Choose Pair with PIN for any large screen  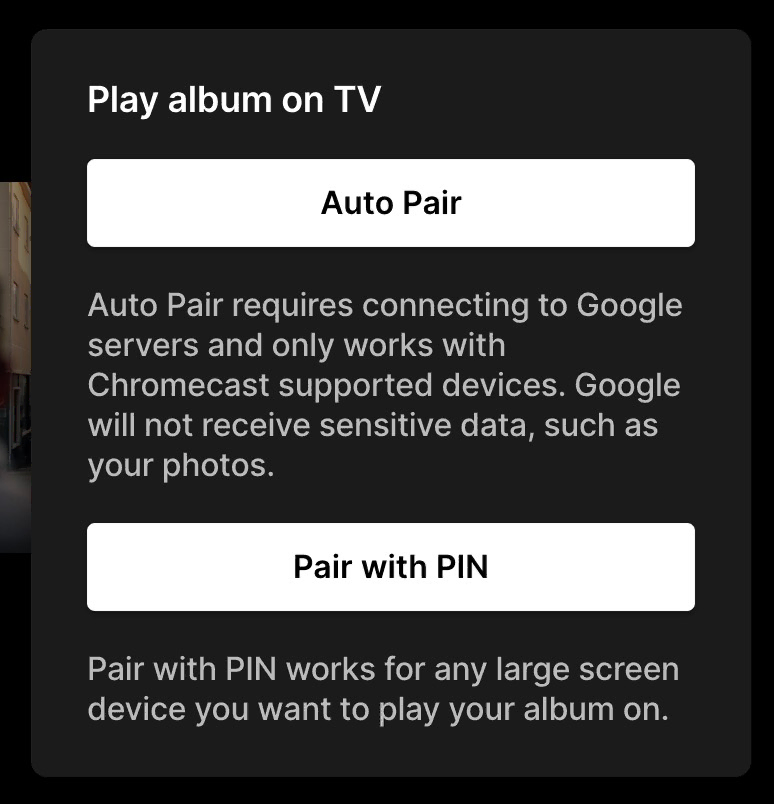click(x=390, y=566)
